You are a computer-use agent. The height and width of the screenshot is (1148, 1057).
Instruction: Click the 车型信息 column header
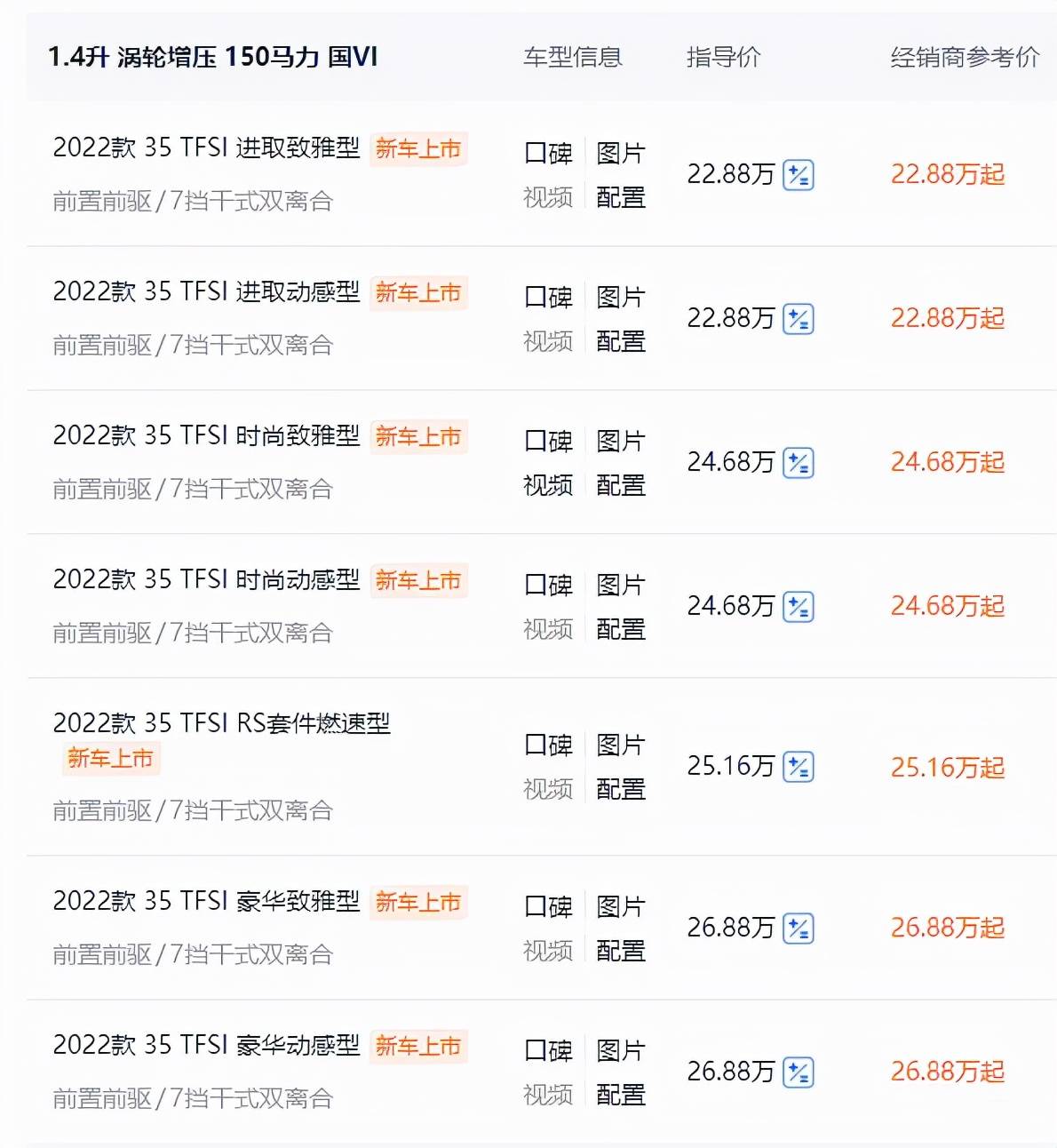(572, 57)
